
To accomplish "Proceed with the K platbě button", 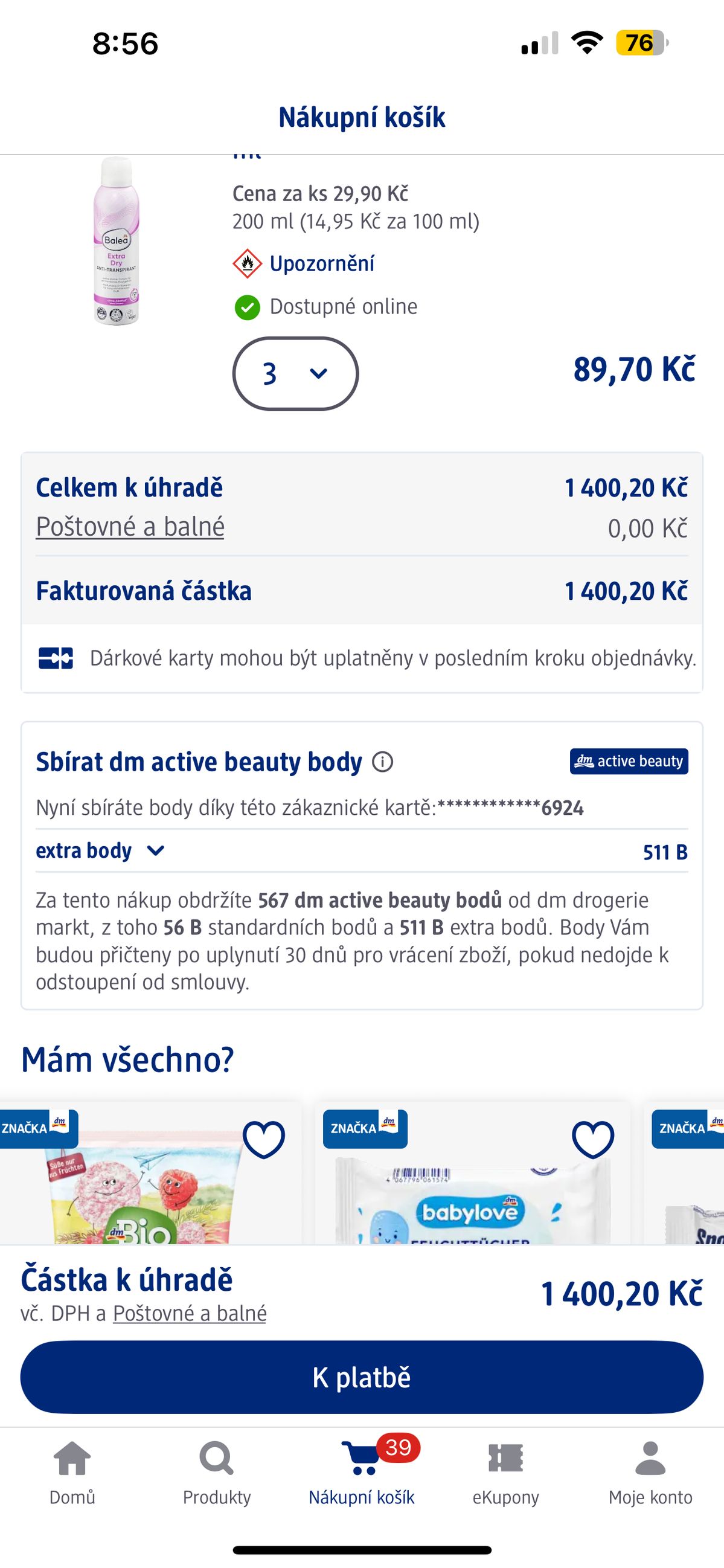I will pyautogui.click(x=362, y=1377).
